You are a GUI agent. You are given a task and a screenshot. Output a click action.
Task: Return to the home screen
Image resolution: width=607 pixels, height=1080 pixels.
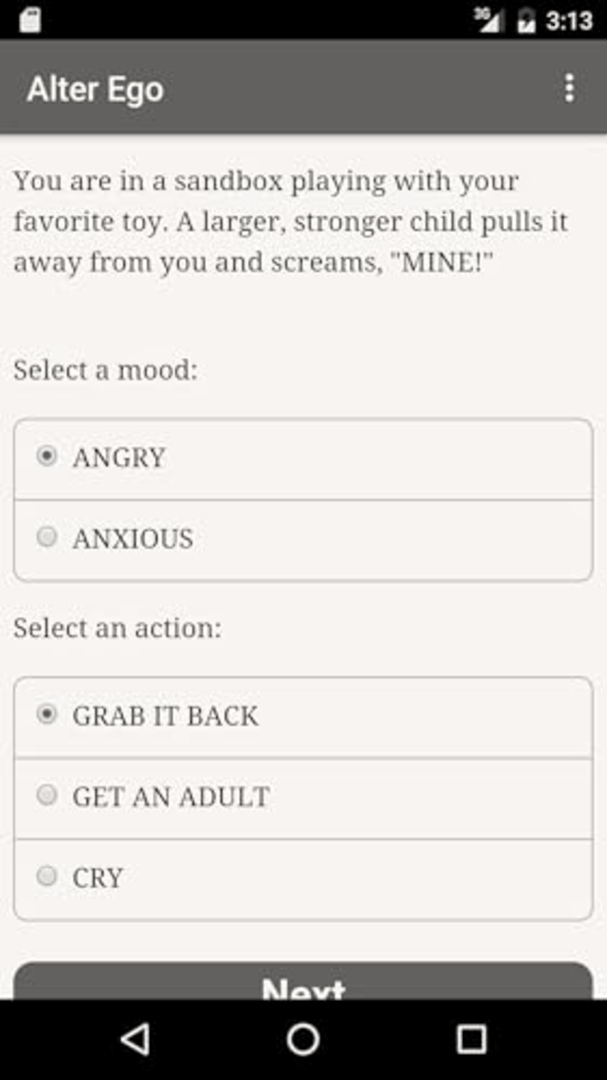(303, 1039)
